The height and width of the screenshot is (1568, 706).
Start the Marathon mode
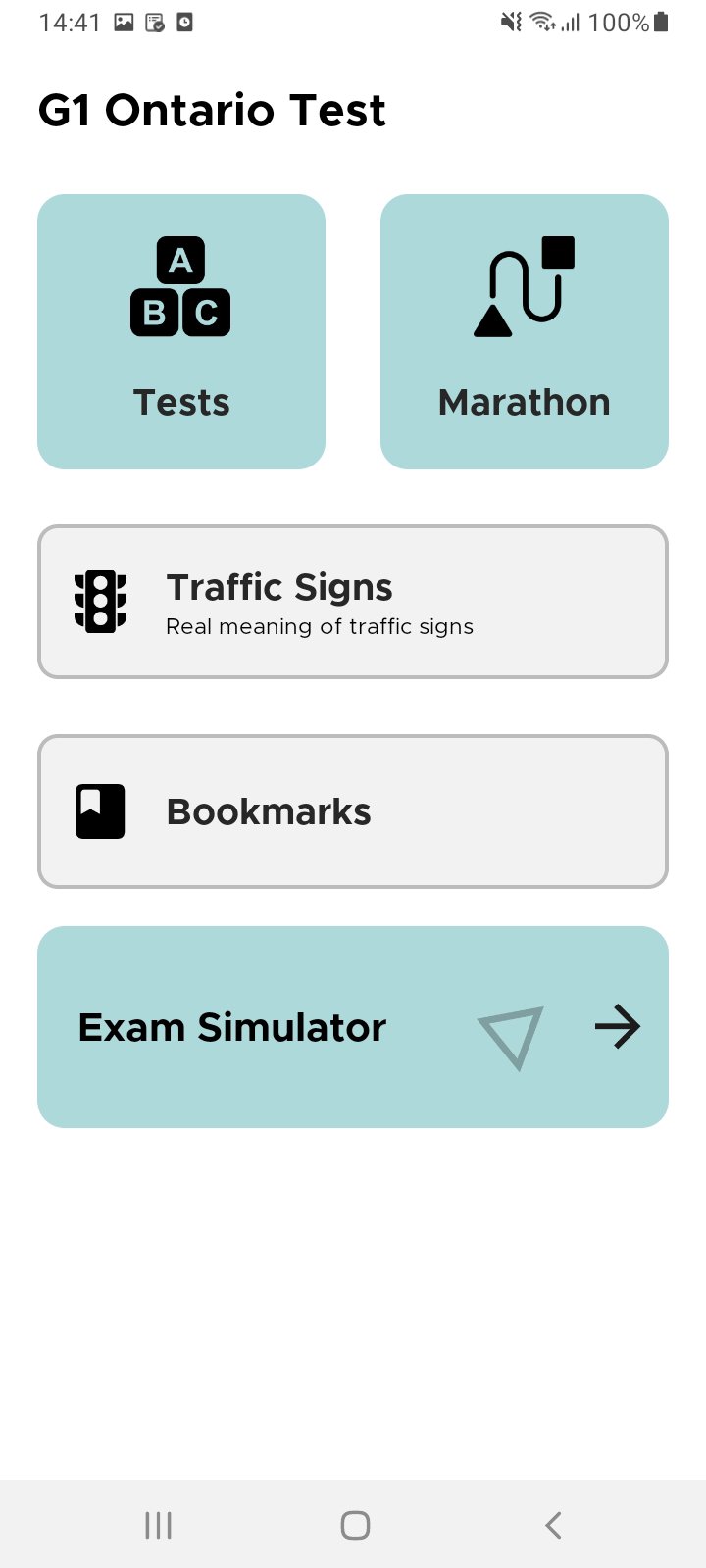pos(524,331)
